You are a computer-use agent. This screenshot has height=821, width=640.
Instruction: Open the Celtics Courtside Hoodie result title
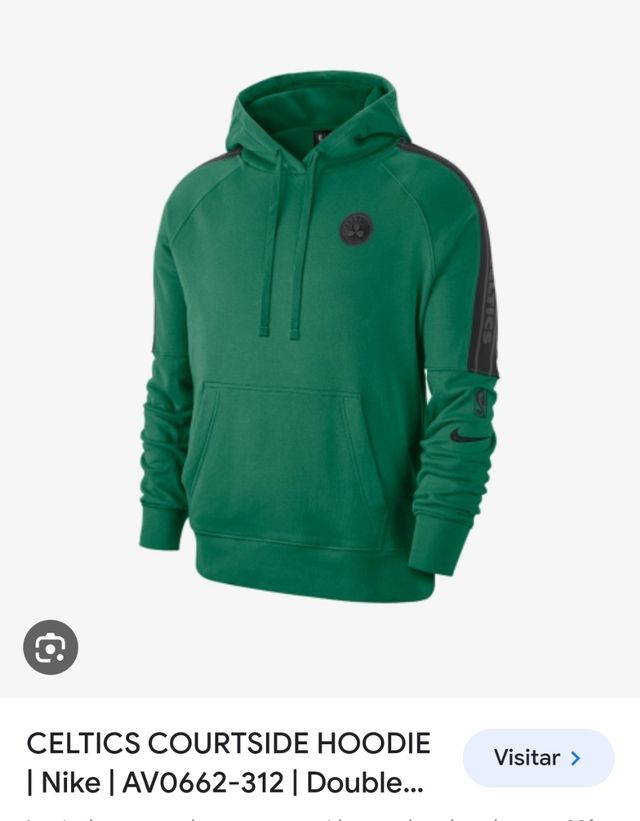tap(228, 763)
